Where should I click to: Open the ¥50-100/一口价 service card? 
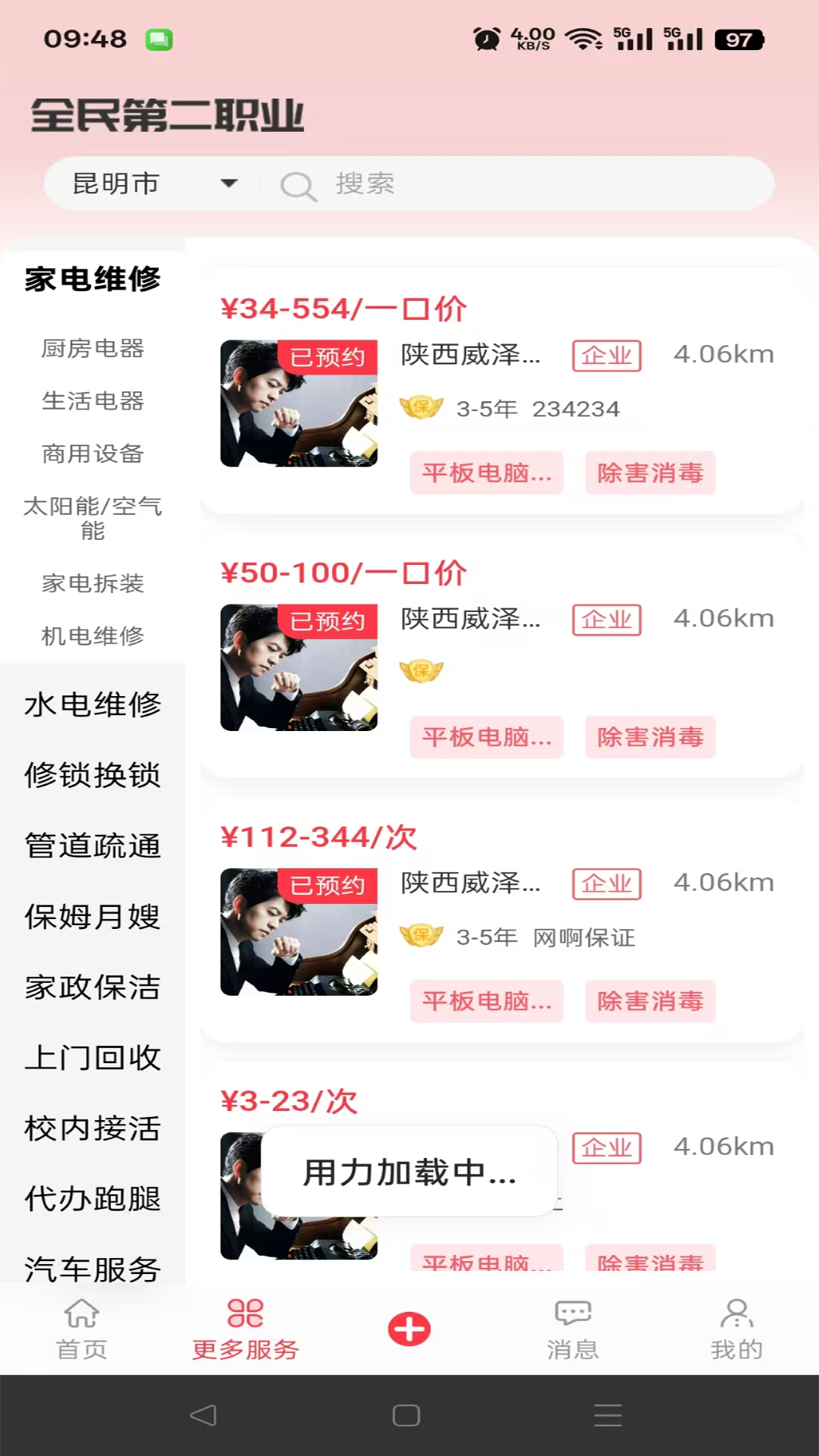[x=500, y=655]
